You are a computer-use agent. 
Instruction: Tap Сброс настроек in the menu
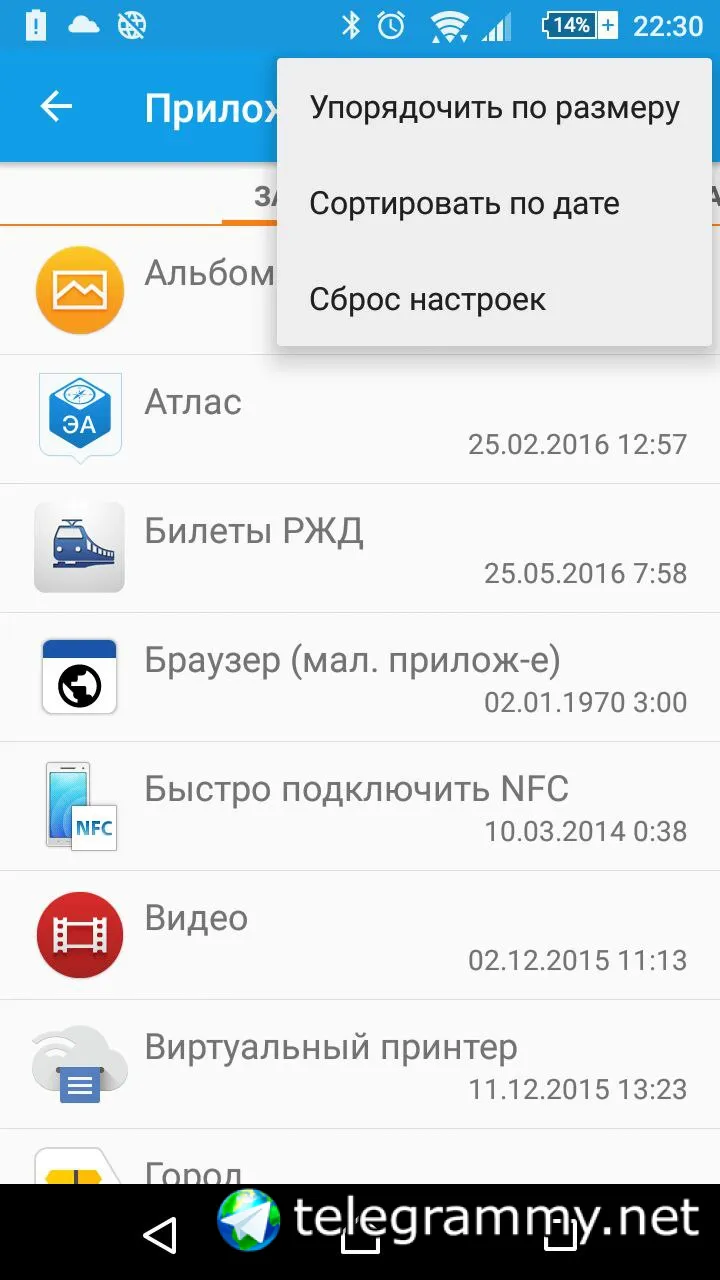tap(427, 299)
